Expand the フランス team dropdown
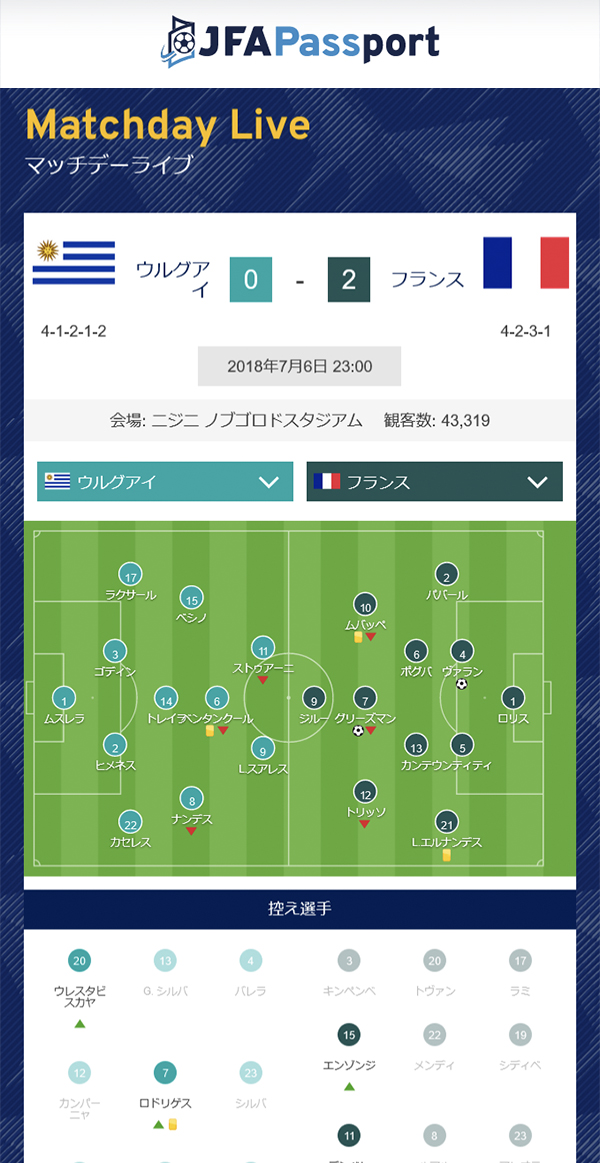Screen dimensions: 600x1163 (x=434, y=481)
